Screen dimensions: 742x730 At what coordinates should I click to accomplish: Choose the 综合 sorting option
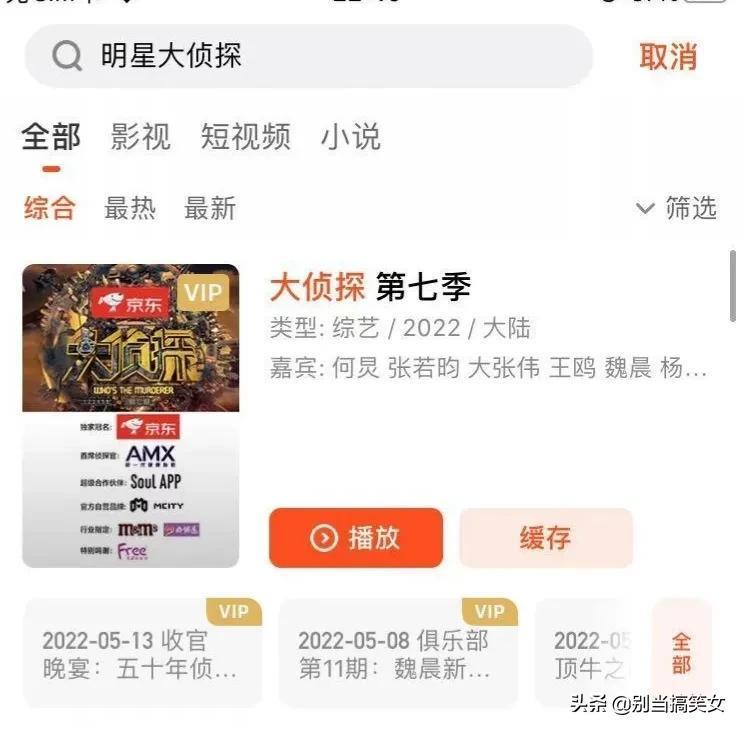point(50,208)
